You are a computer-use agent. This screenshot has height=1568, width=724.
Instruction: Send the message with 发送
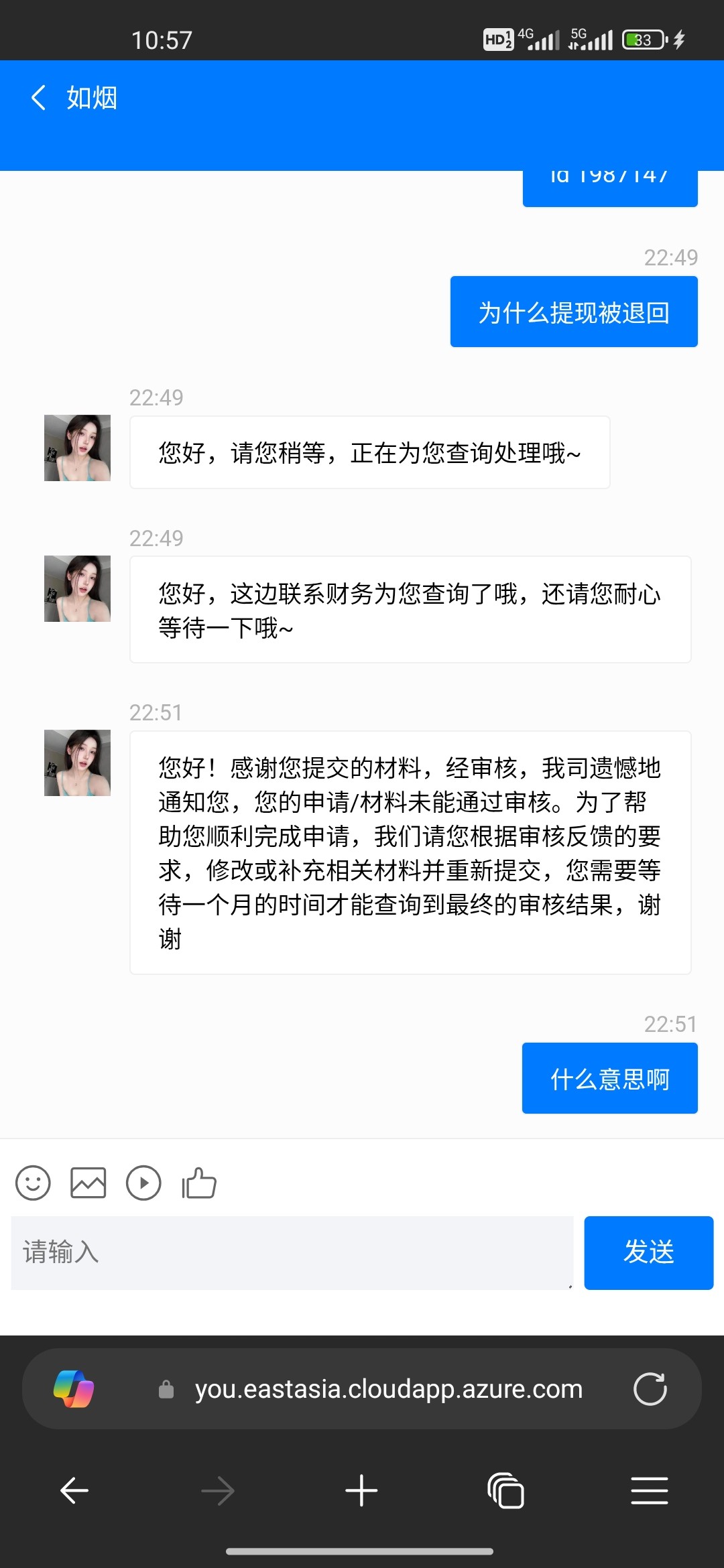[648, 1252]
